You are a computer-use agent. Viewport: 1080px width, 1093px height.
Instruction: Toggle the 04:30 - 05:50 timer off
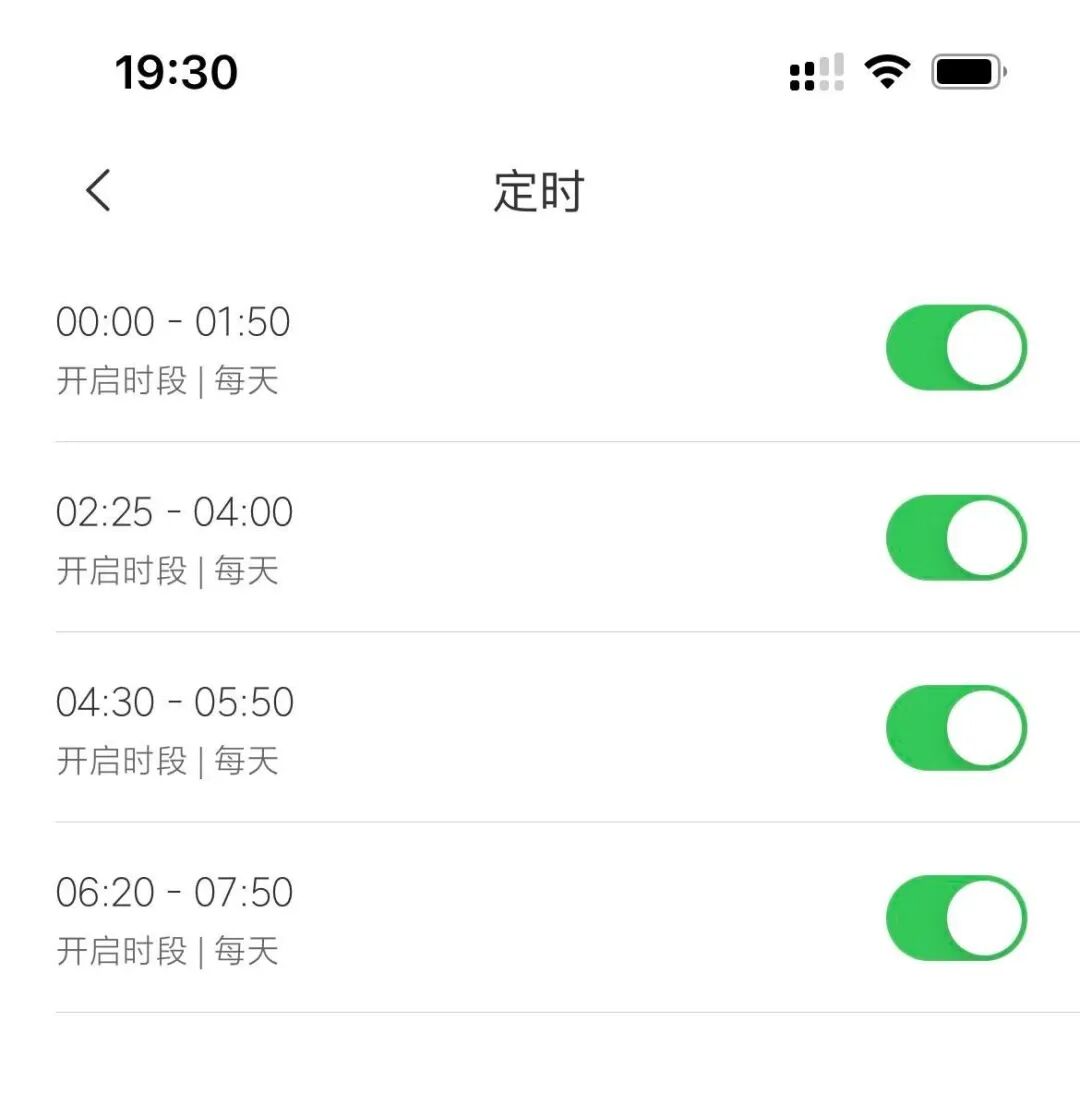coord(956,728)
